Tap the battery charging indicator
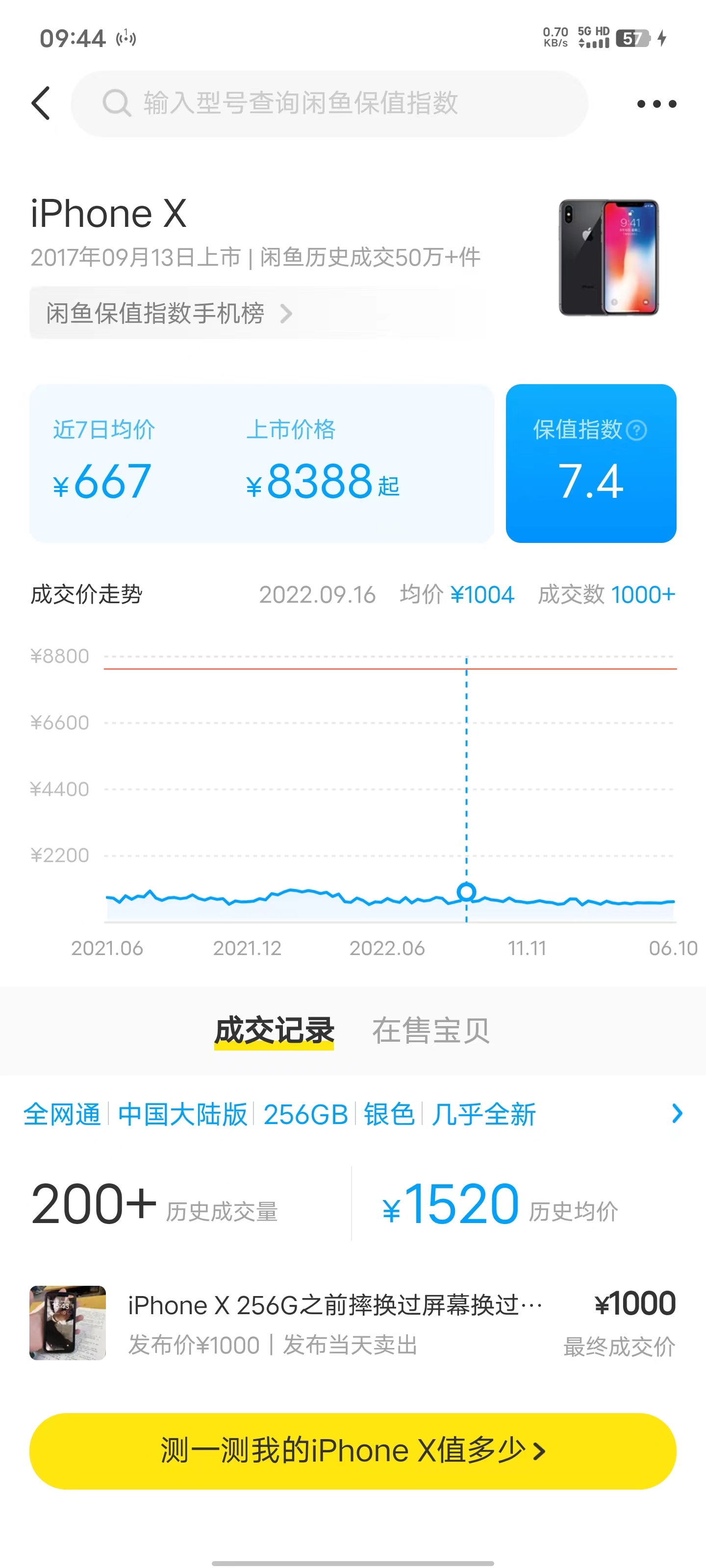Screen dimensions: 706x1568 (661, 38)
